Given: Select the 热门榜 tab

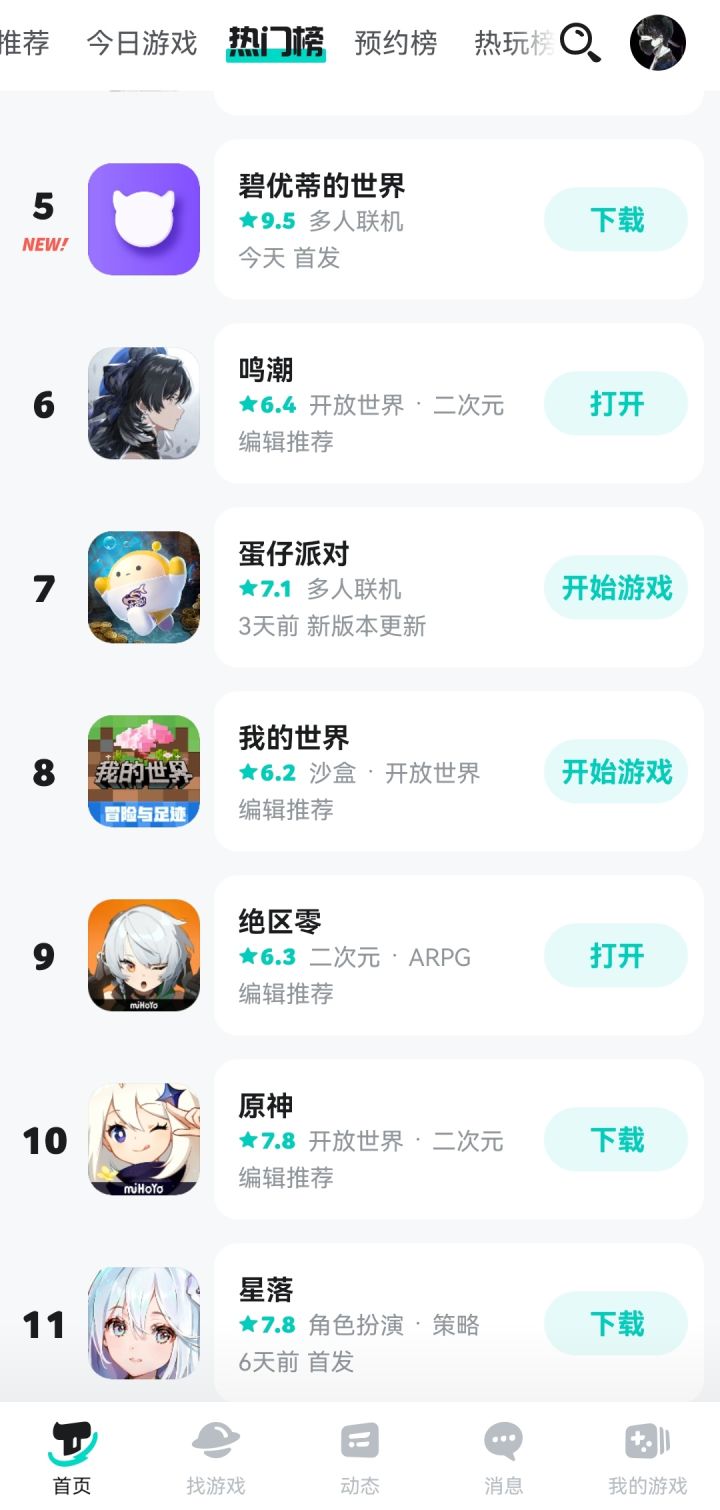Looking at the screenshot, I should 276,45.
